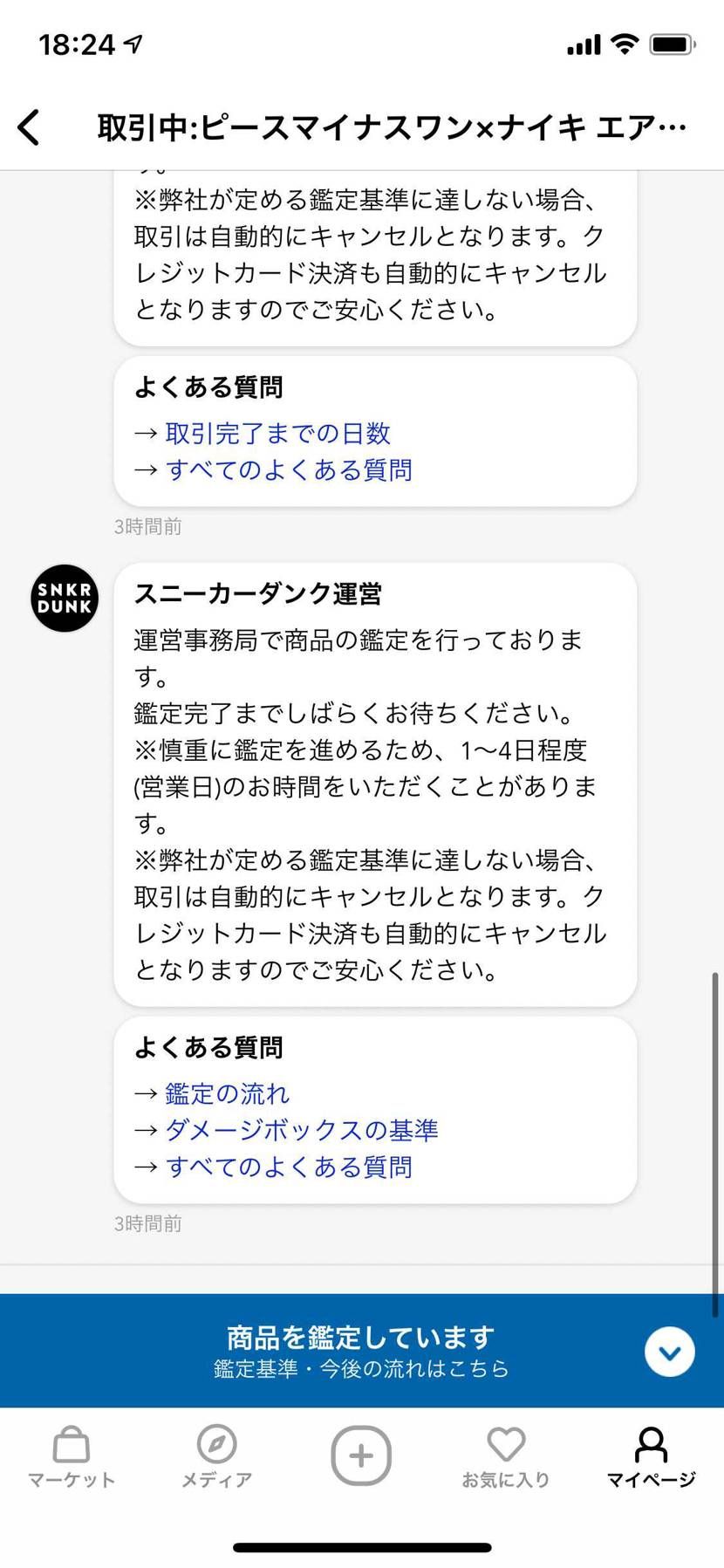Open the 鑑定の流れ FAQ link
724x1568 pixels.
tap(227, 1093)
